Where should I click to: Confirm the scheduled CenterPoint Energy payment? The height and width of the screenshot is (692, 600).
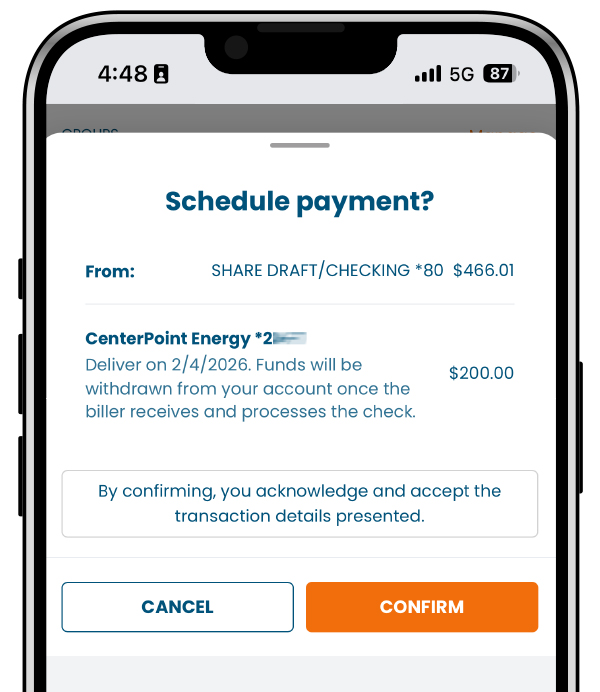[421, 607]
